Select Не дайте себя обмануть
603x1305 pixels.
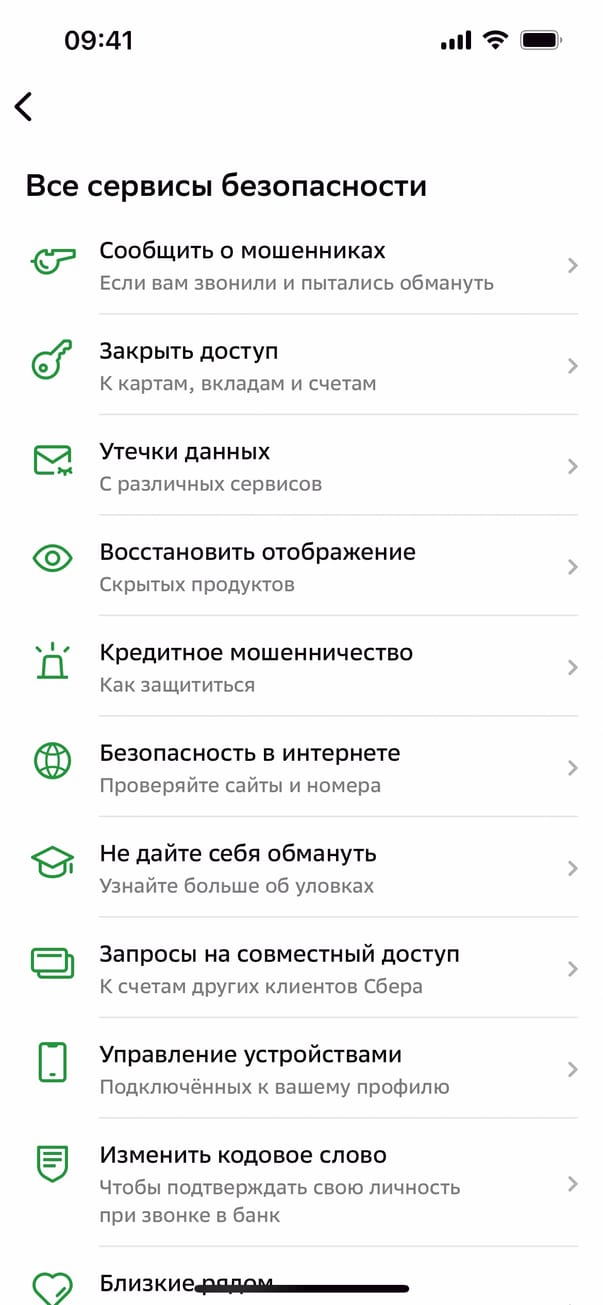click(300, 868)
